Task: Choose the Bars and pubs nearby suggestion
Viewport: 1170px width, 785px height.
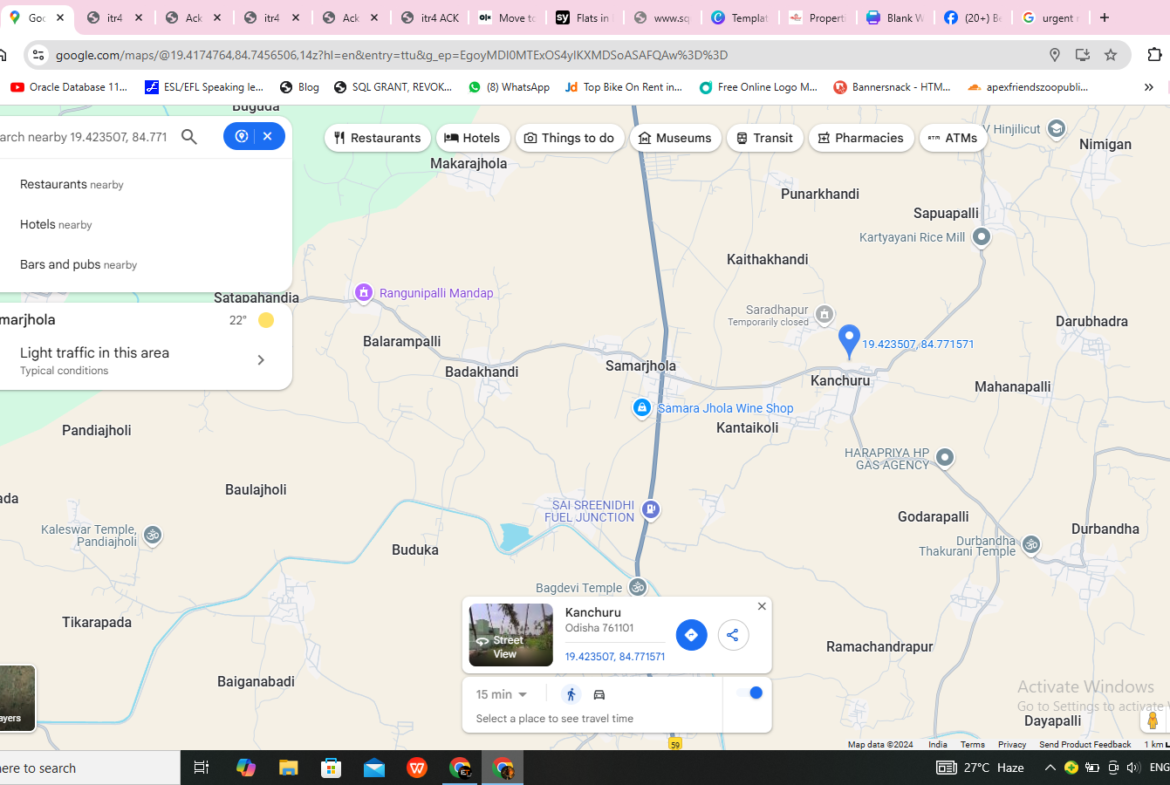Action: [78, 265]
